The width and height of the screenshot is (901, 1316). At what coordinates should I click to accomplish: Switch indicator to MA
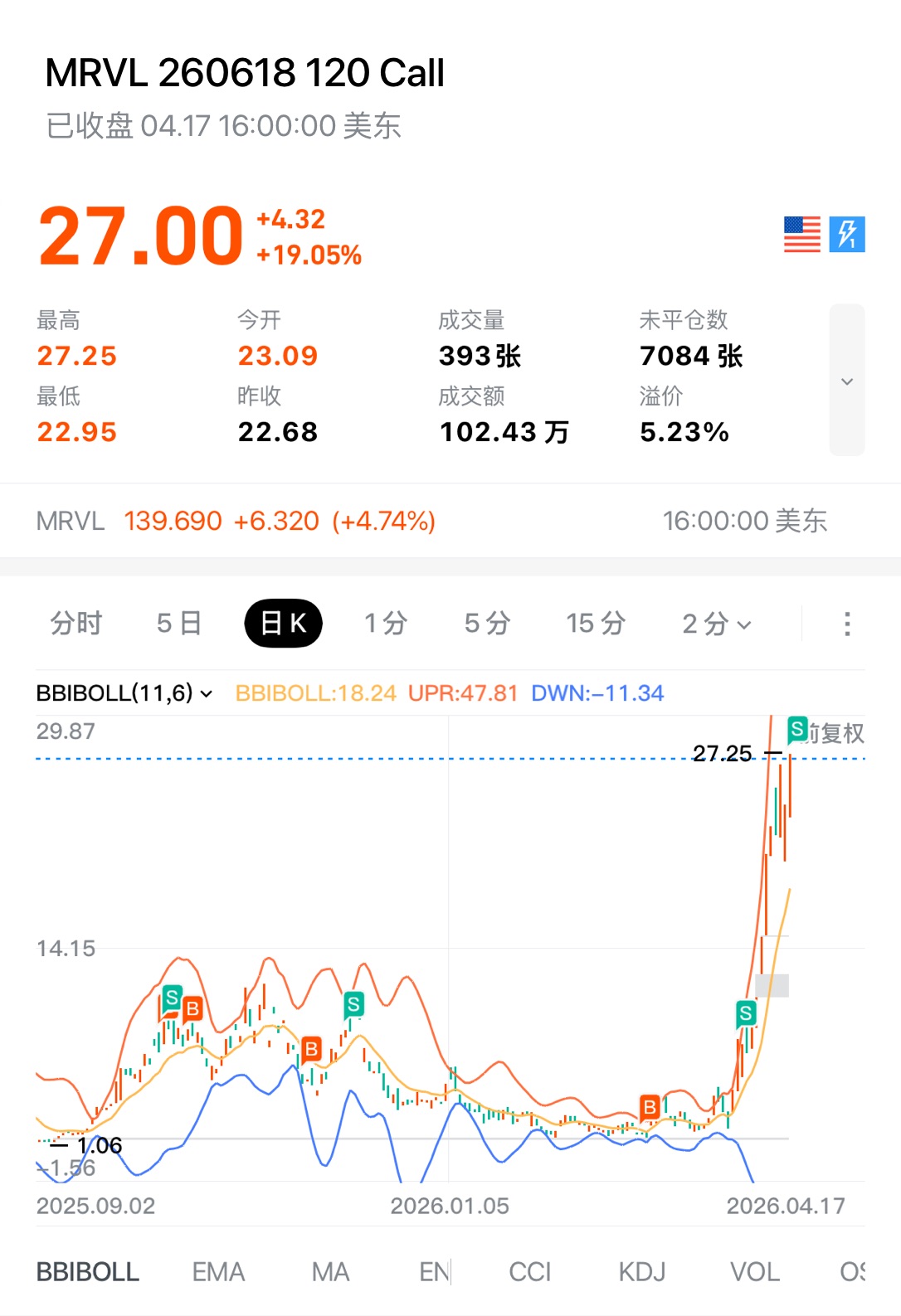point(330,1271)
